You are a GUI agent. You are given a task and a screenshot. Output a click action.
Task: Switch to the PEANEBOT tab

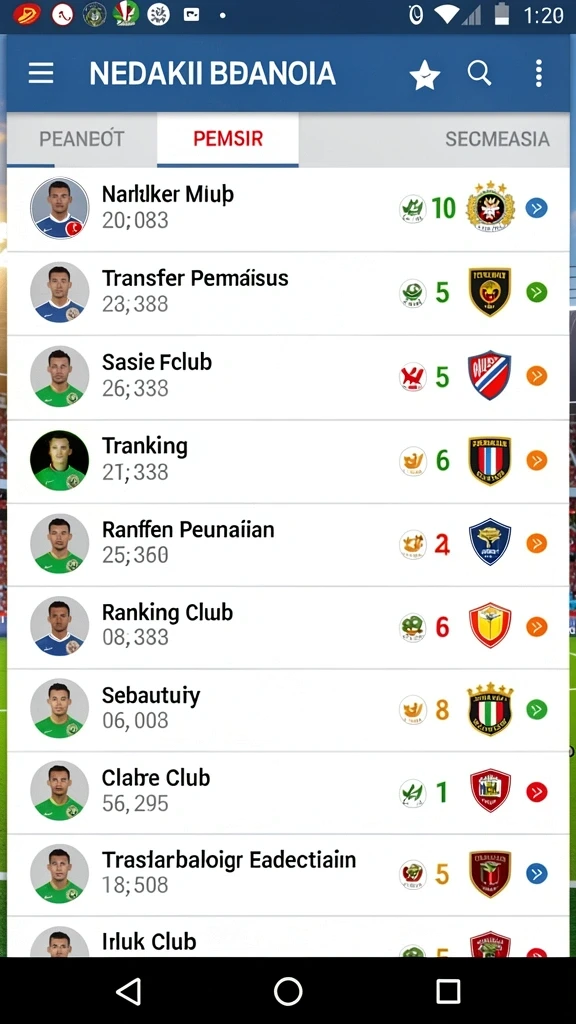point(82,139)
